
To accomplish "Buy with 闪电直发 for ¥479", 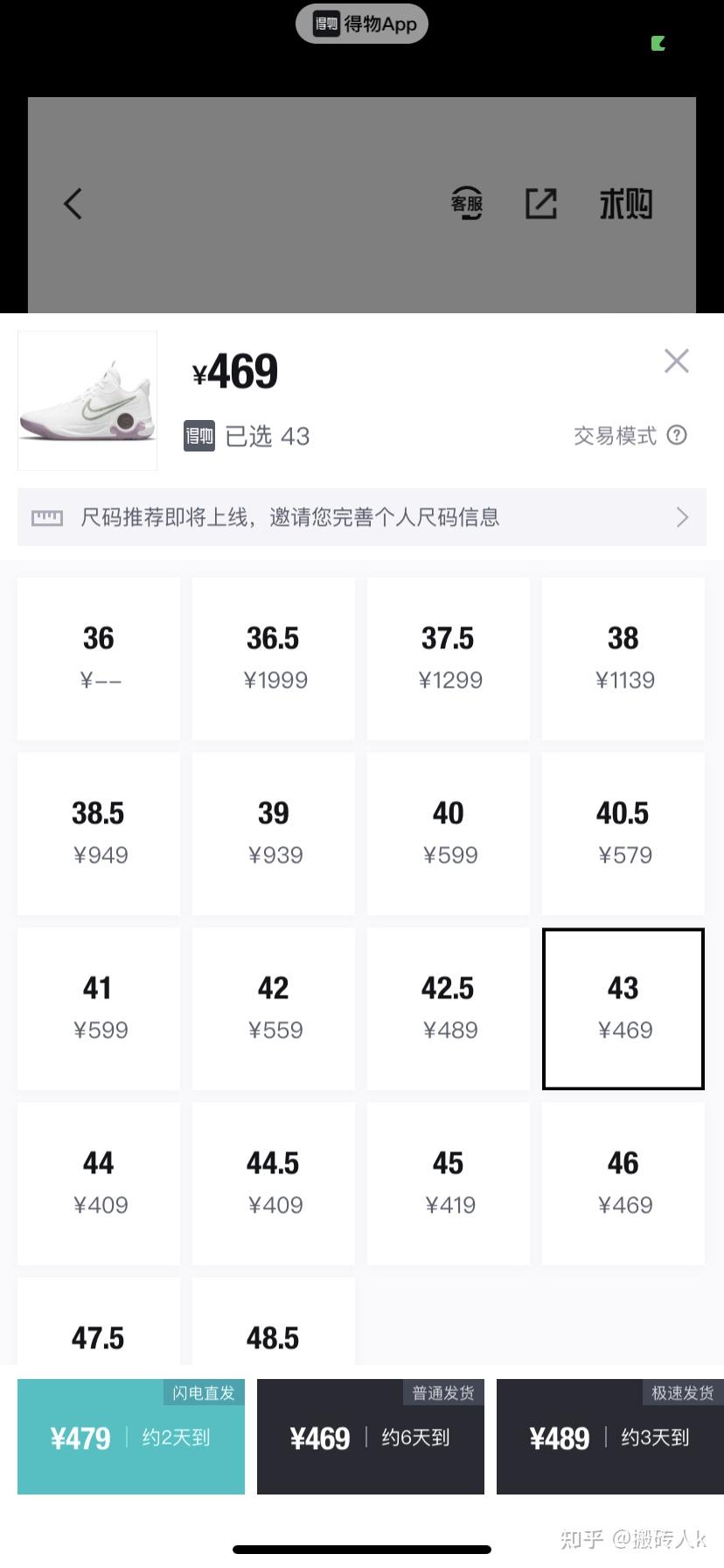I will 131,1437.
